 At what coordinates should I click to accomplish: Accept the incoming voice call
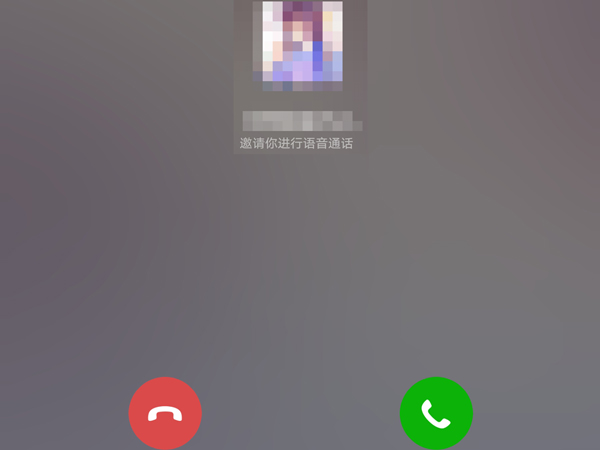tap(436, 413)
